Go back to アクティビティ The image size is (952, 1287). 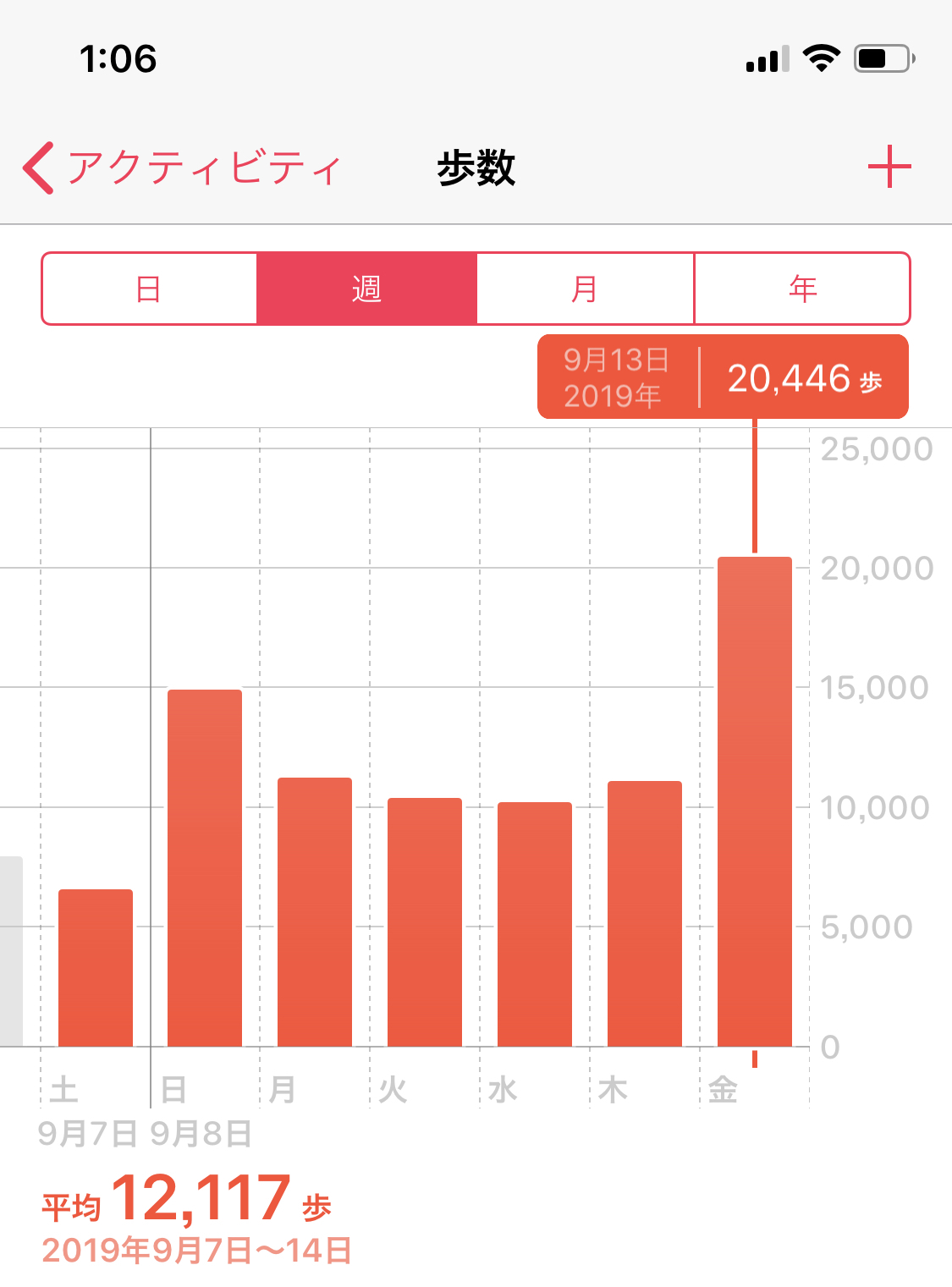182,167
